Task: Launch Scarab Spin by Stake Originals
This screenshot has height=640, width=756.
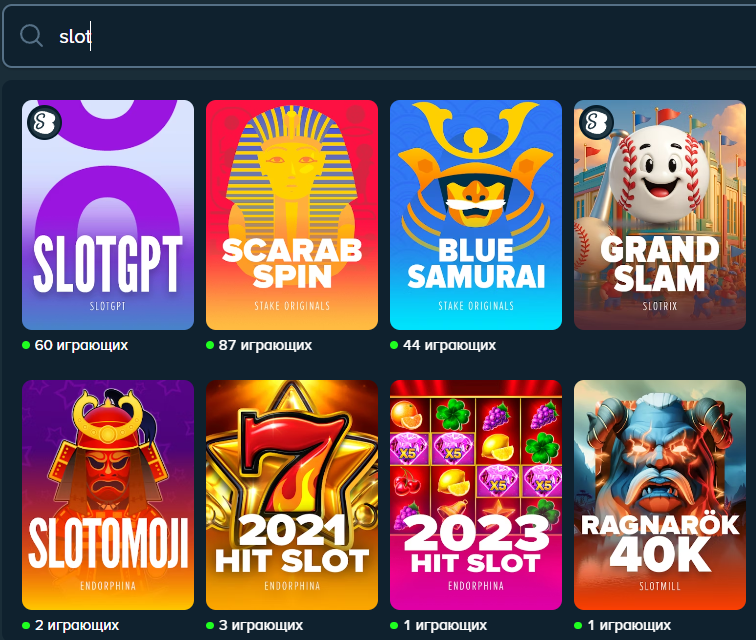Action: click(292, 215)
